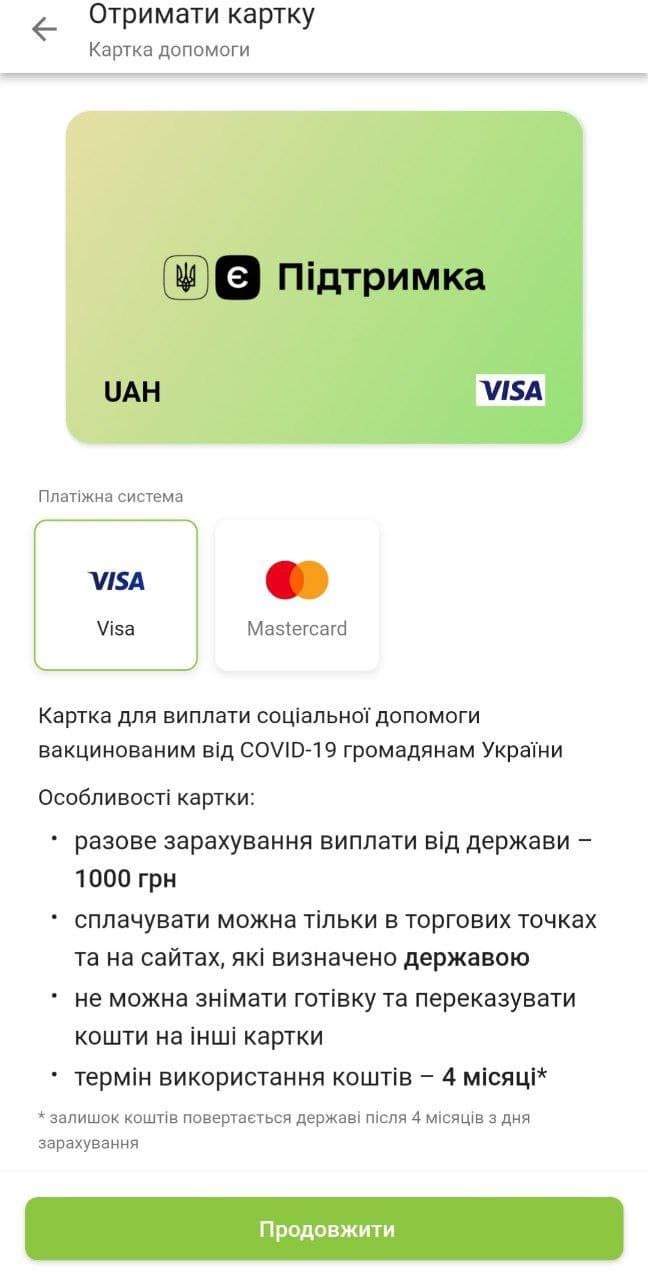This screenshot has width=648, height=1280.
Task: Select Visa as the payment system
Action: pos(116,595)
